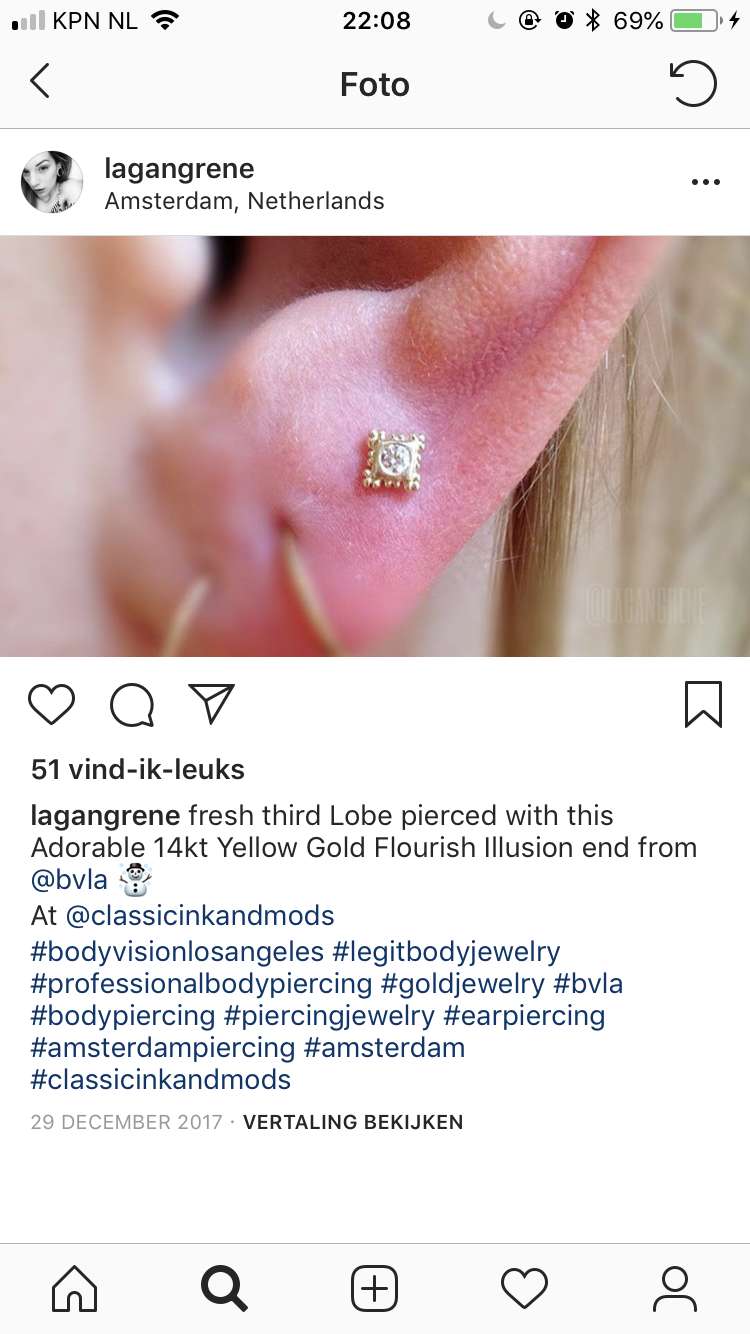
Task: Open the @bvla mention
Action: 69,880
